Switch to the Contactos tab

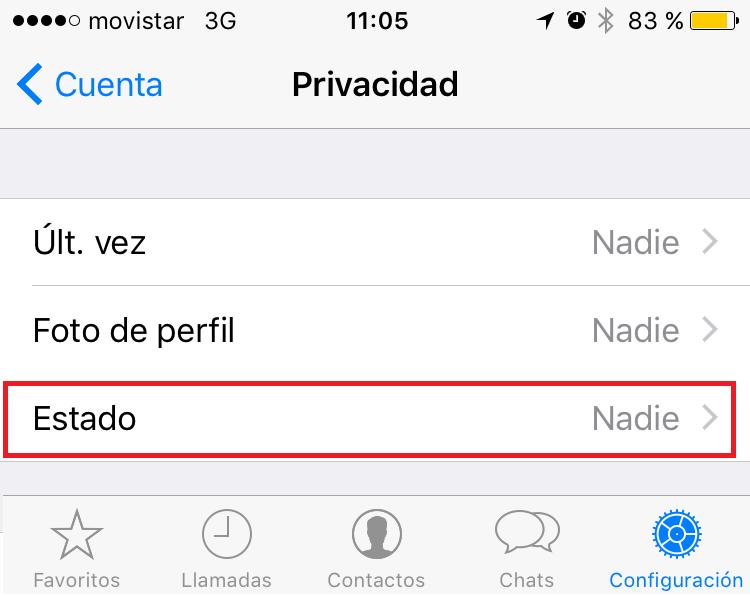[x=376, y=550]
